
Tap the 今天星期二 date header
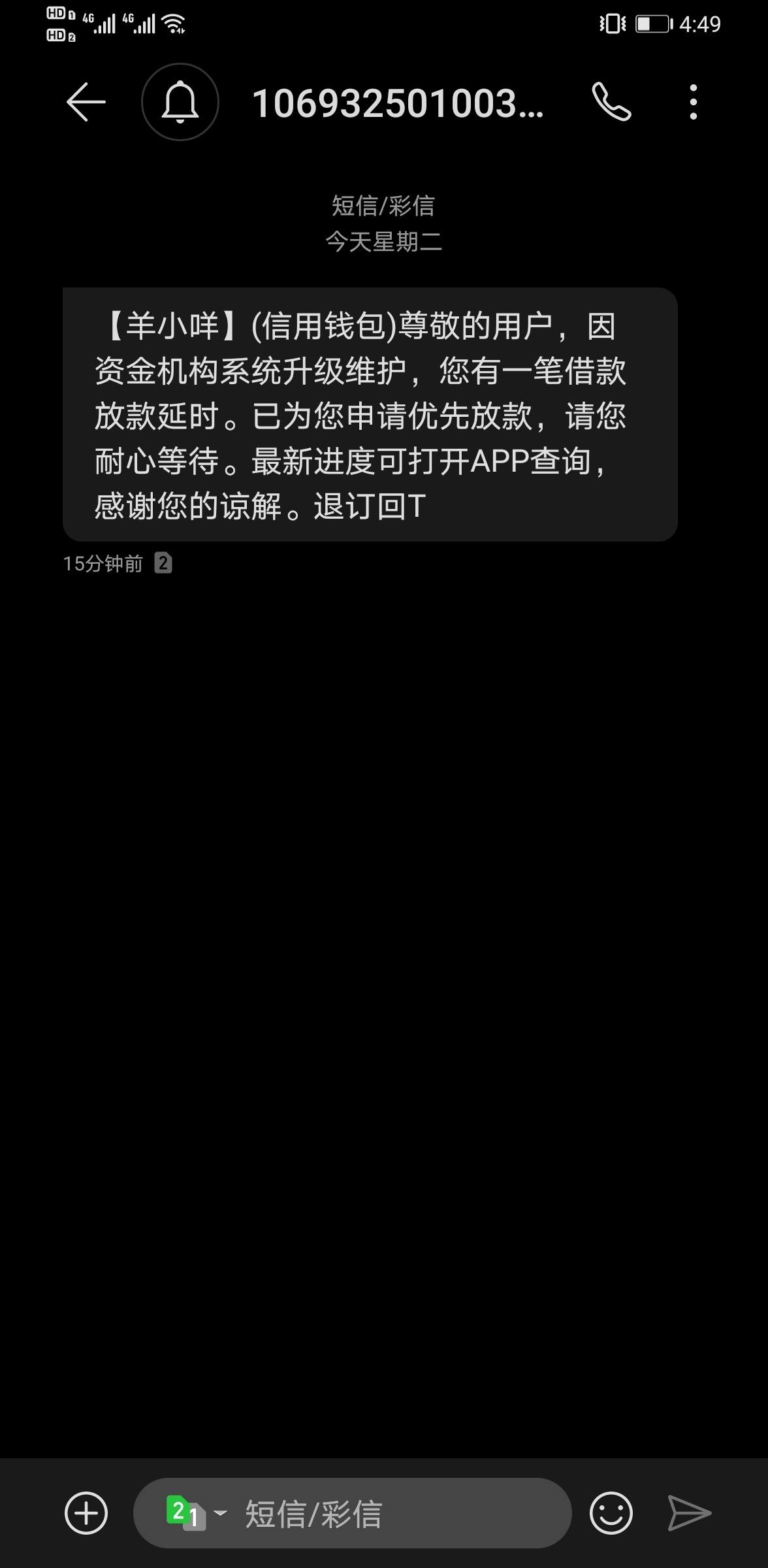384,242
